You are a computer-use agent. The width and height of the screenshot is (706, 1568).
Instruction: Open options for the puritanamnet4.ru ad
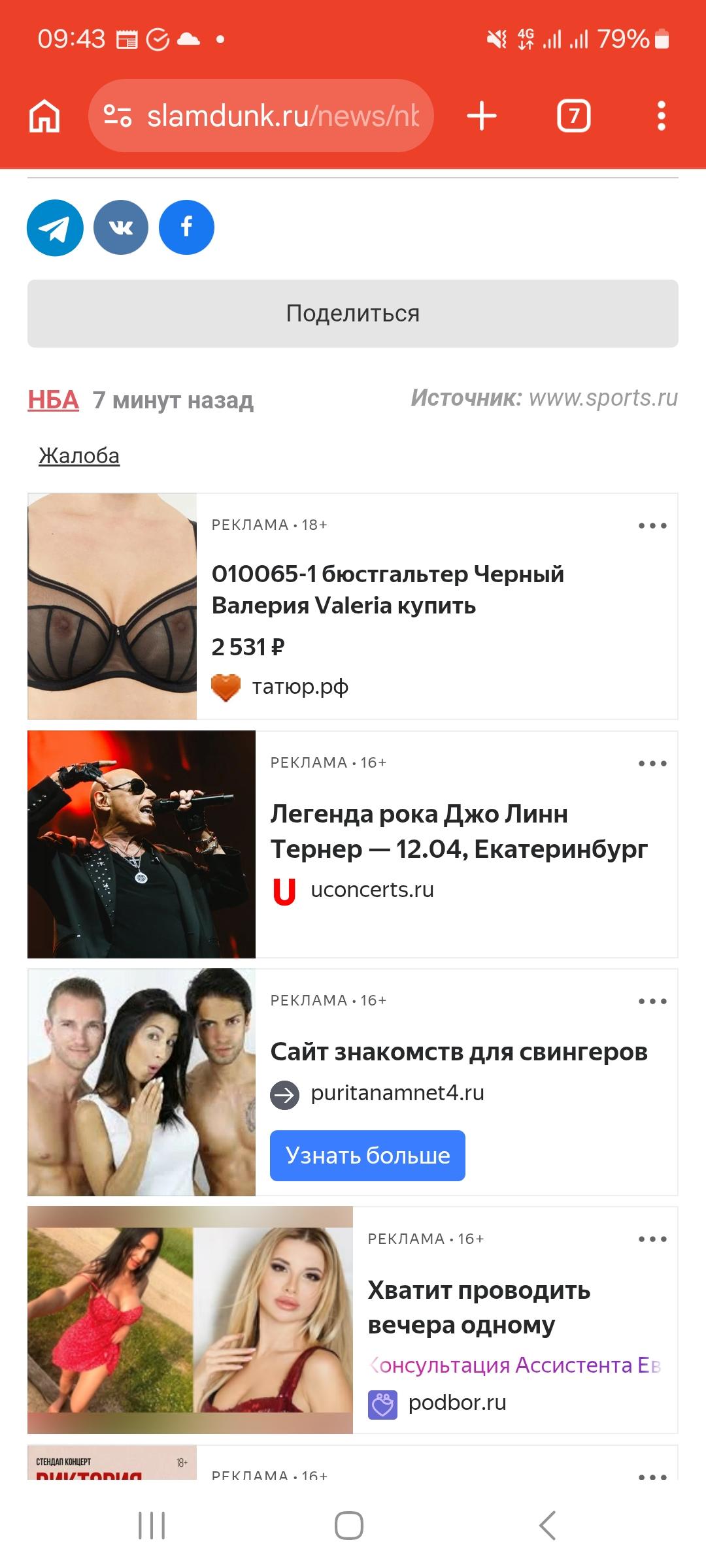coord(652,1001)
